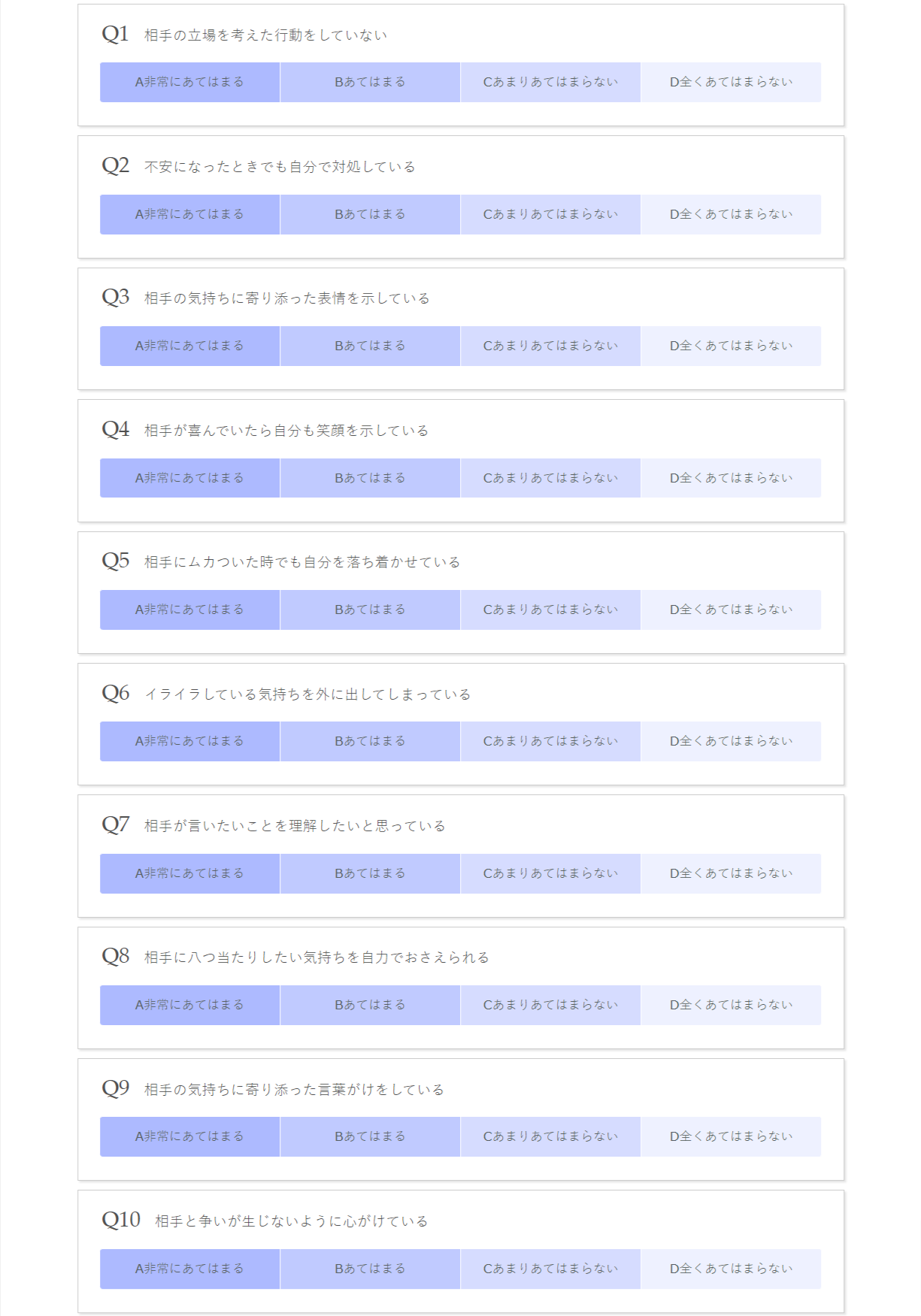Answer Q3 with A非常にあてはまる
The width and height of the screenshot is (921, 1316).
(x=189, y=346)
